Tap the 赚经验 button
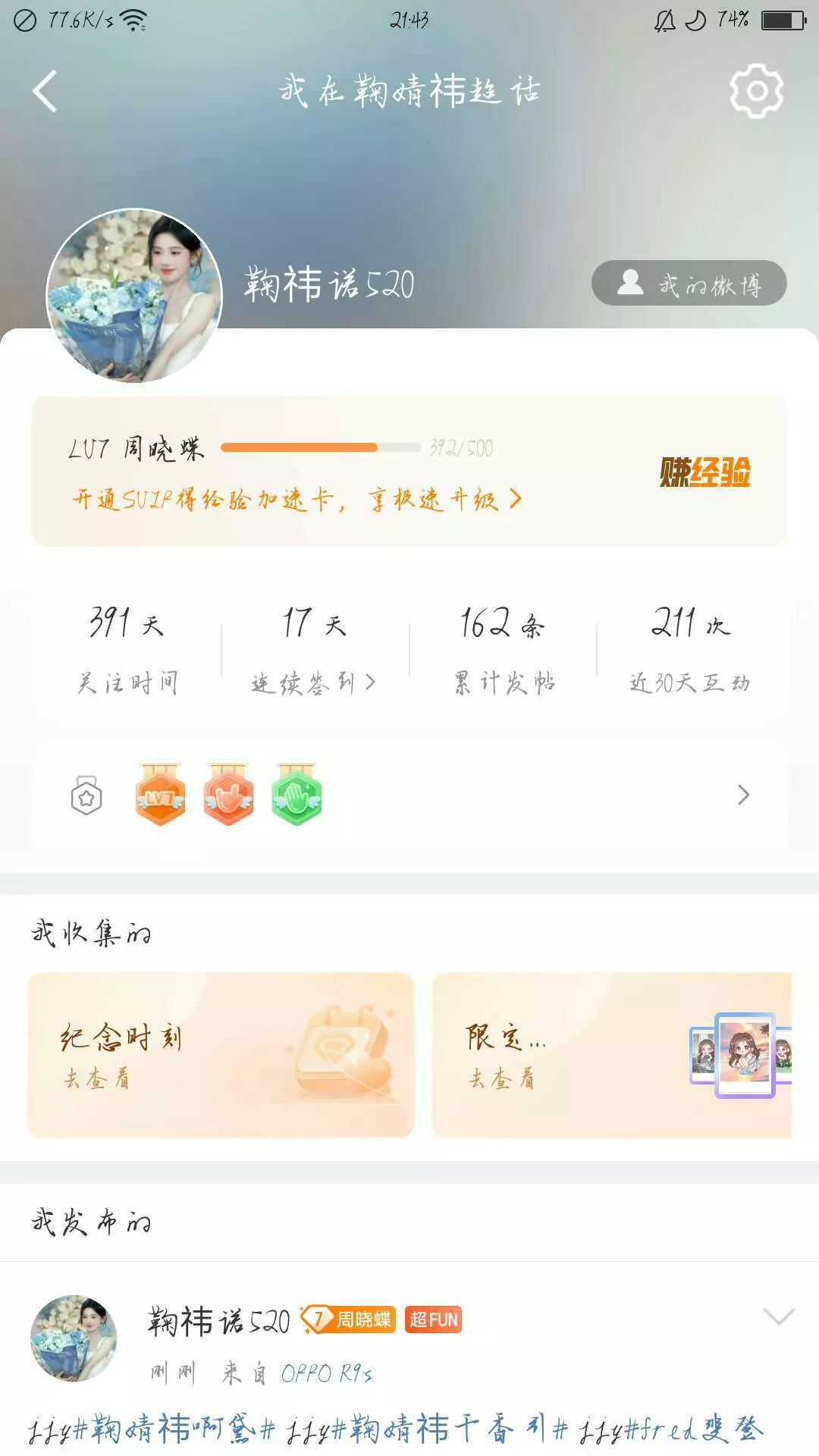The height and width of the screenshot is (1456, 819). 705,472
